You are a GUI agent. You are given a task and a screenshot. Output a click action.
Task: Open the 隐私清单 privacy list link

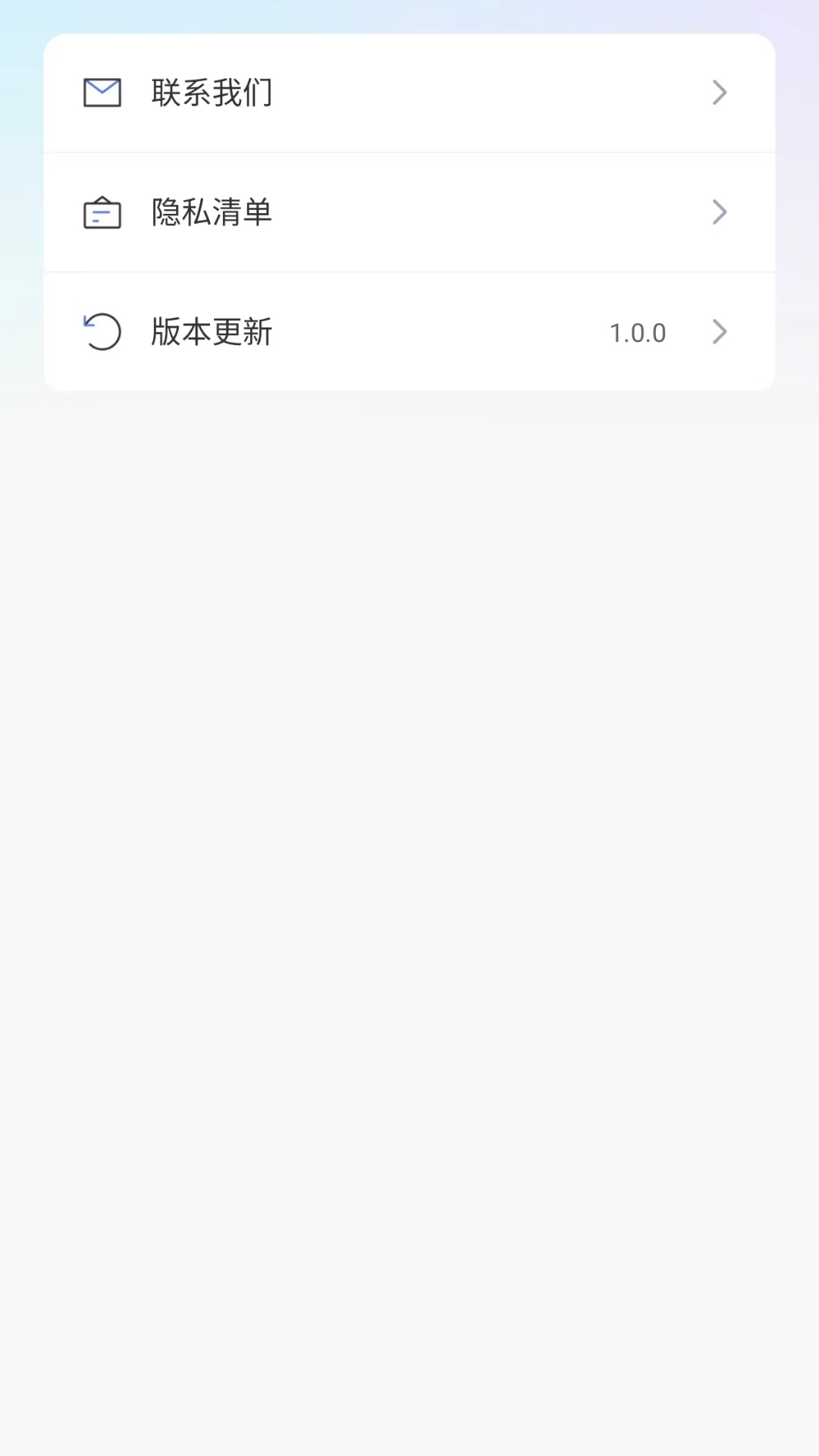[x=212, y=212]
